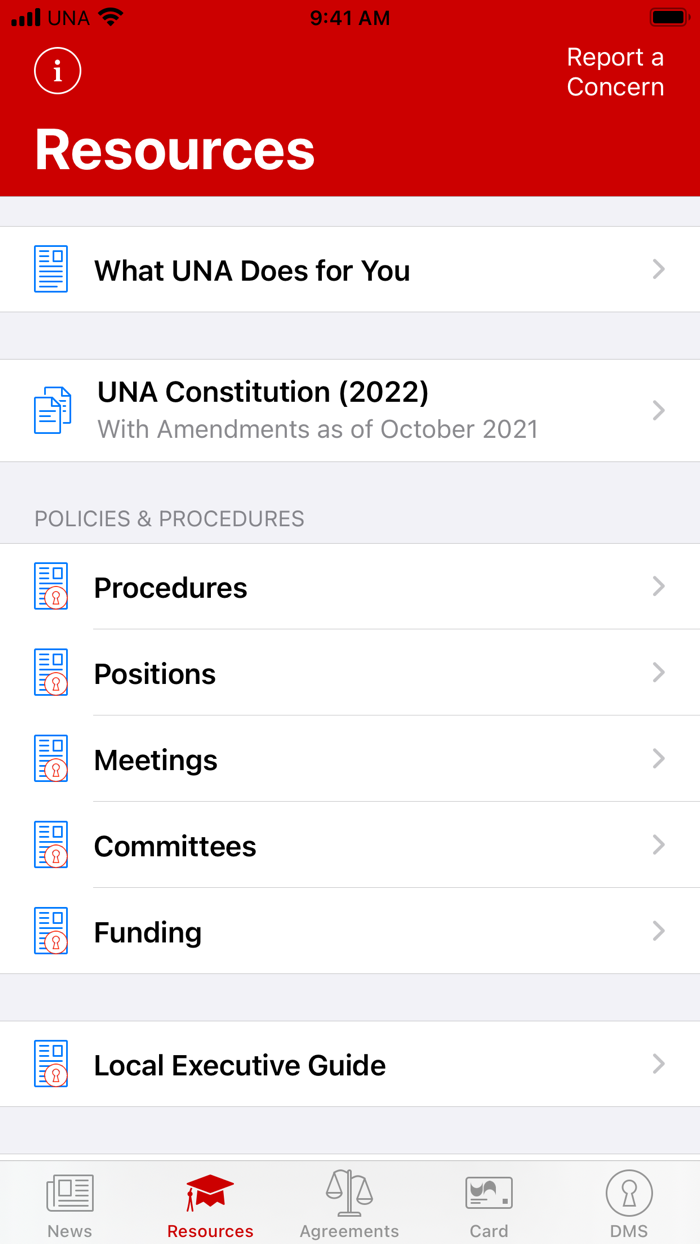View the Funding policies
Viewport: 700px width, 1244px height.
click(350, 931)
